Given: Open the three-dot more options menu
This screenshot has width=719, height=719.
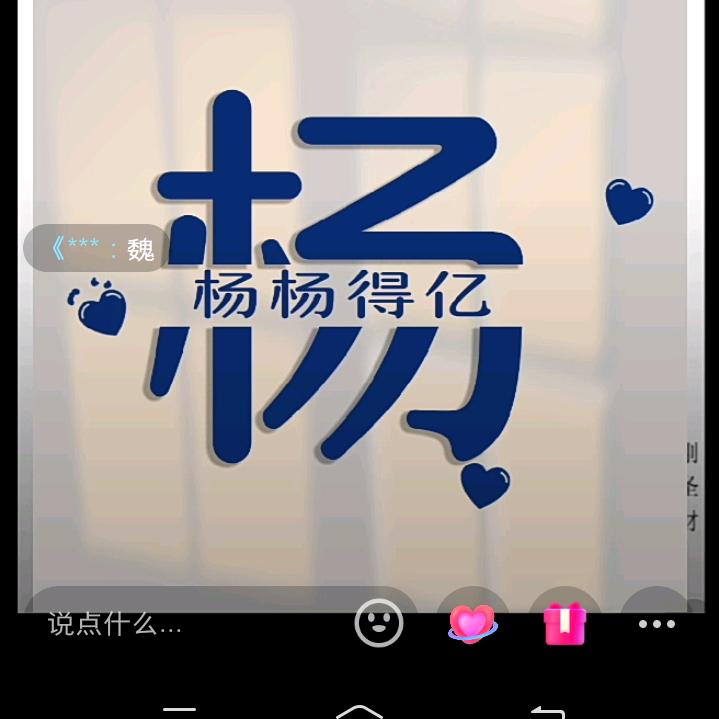Looking at the screenshot, I should click(x=657, y=624).
